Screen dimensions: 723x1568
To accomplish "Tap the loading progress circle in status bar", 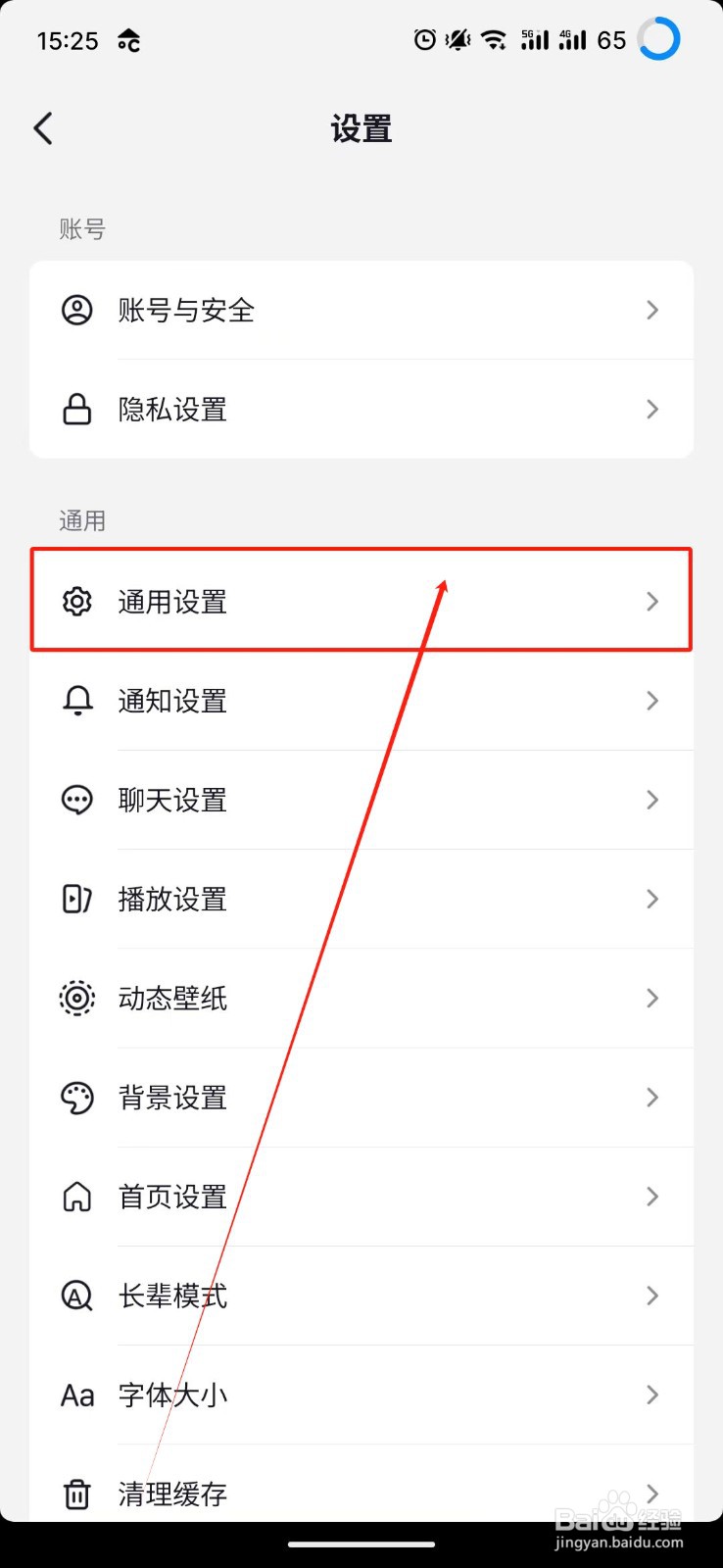I will [x=657, y=39].
